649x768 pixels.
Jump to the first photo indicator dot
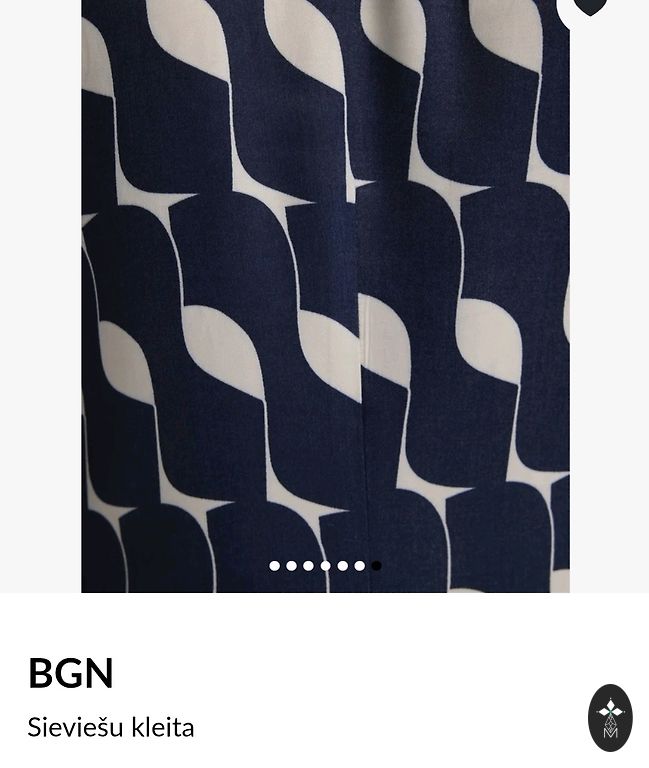click(275, 566)
